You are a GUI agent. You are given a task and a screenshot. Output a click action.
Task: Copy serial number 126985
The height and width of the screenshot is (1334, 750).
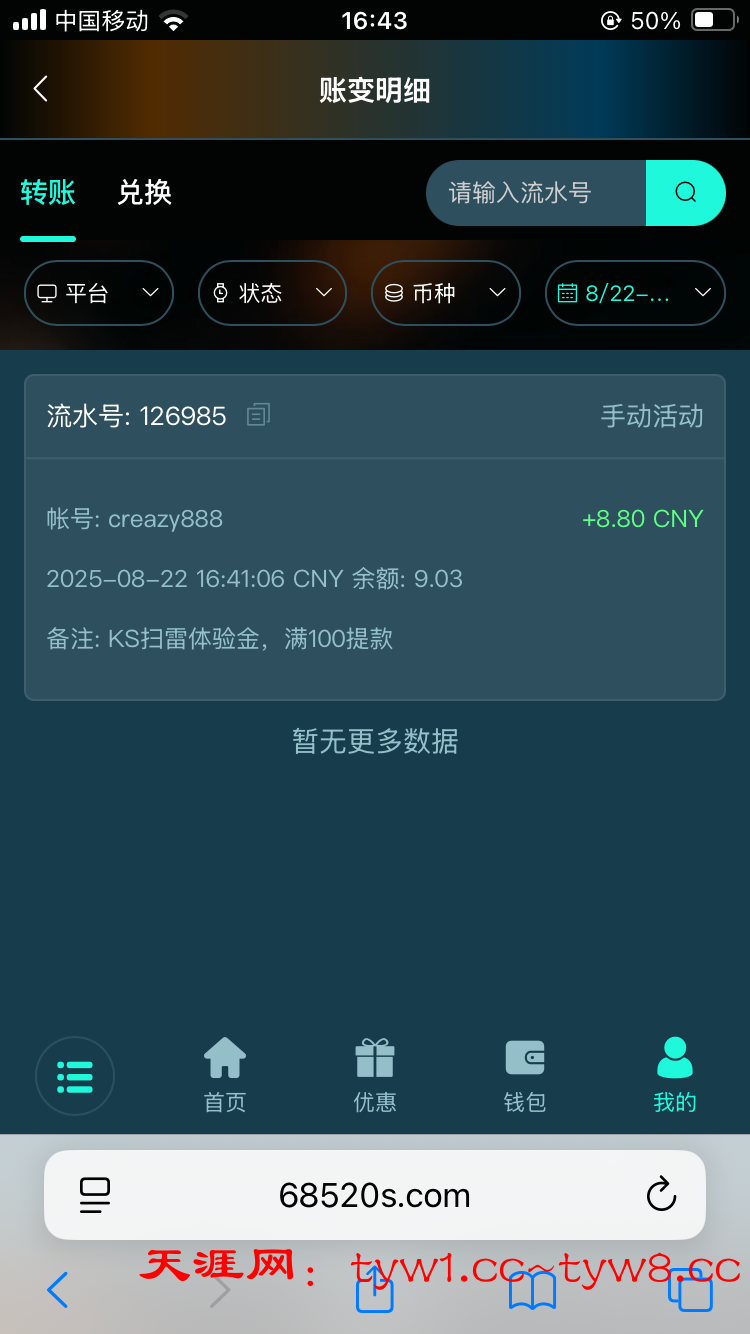(259, 415)
